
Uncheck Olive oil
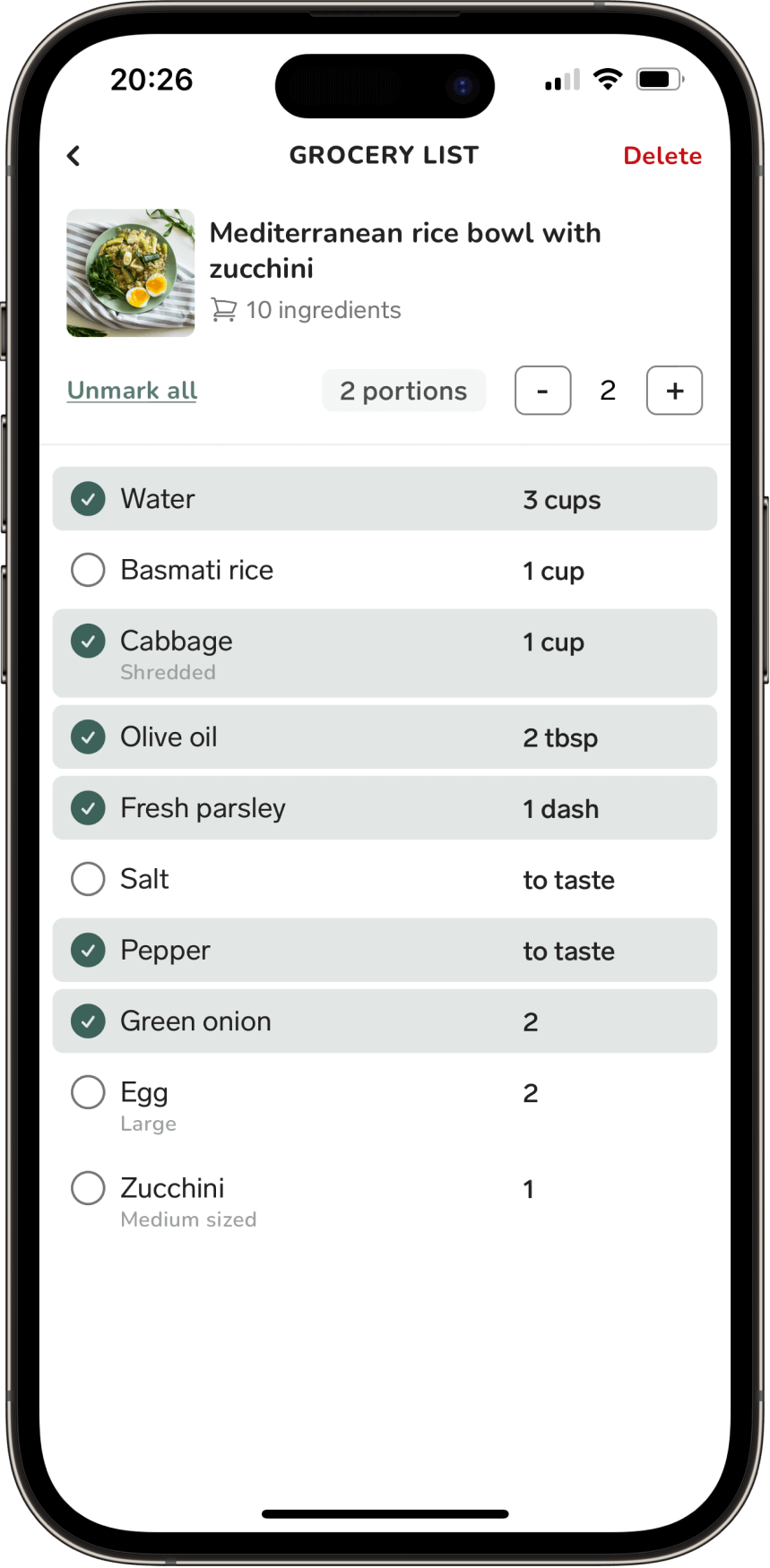(88, 737)
